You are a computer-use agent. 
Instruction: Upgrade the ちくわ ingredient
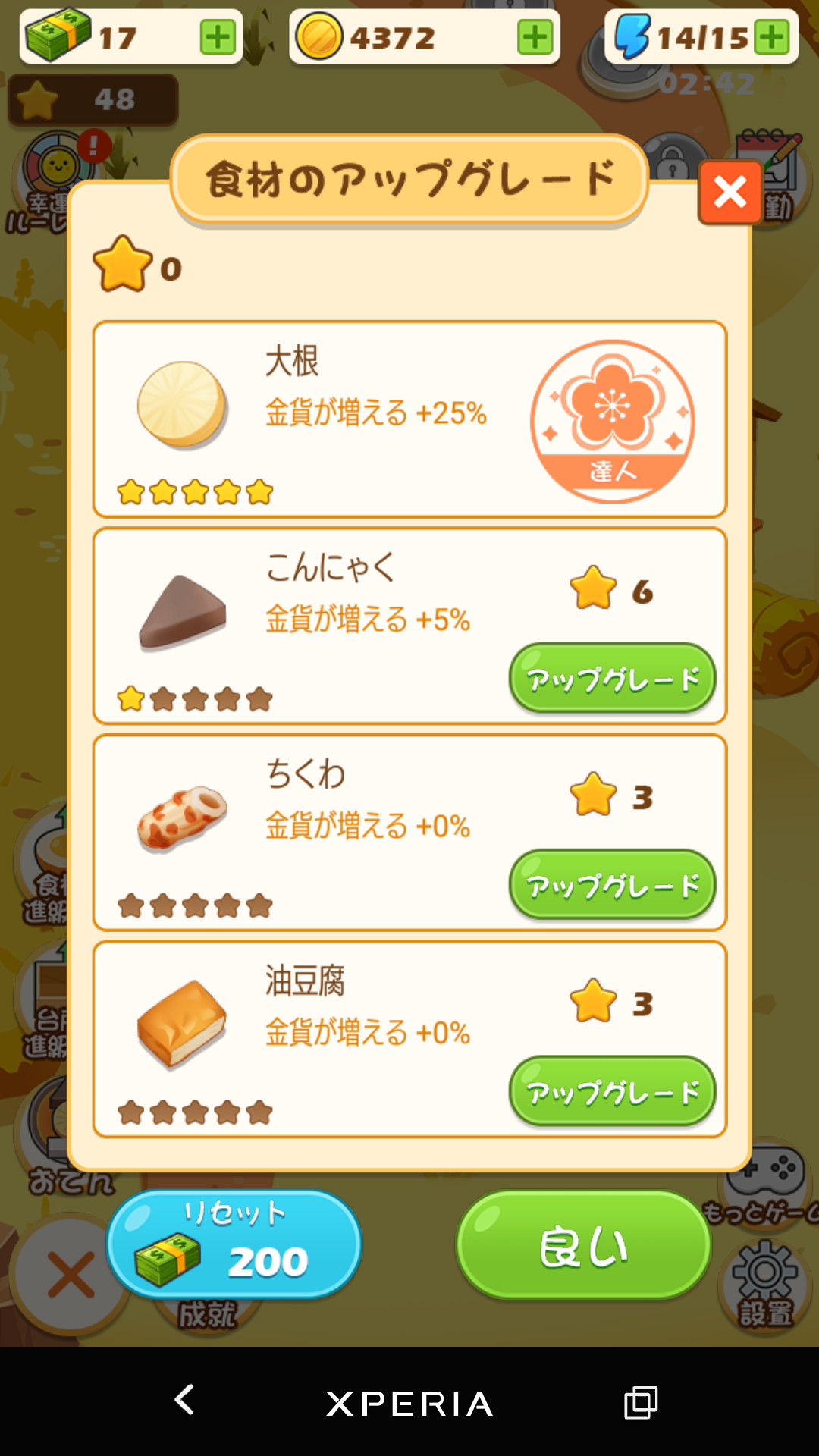point(612,885)
